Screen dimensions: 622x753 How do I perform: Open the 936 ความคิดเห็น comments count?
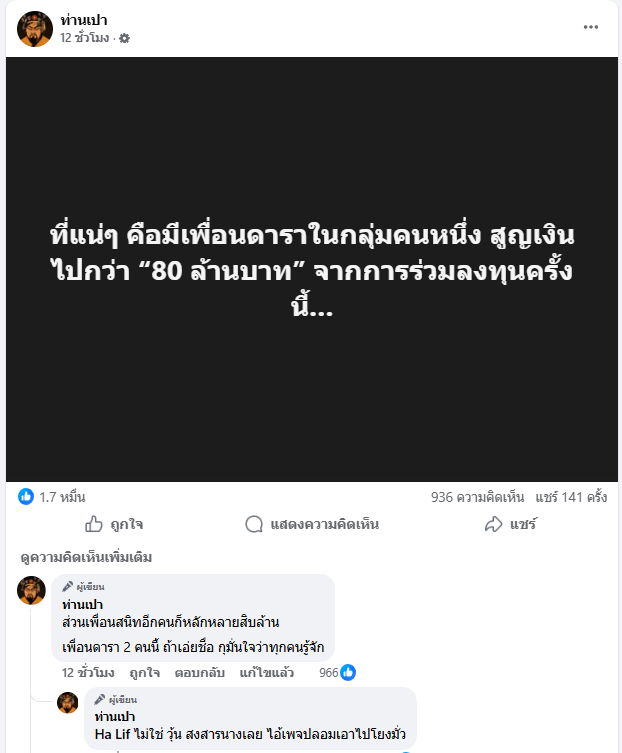tap(478, 496)
